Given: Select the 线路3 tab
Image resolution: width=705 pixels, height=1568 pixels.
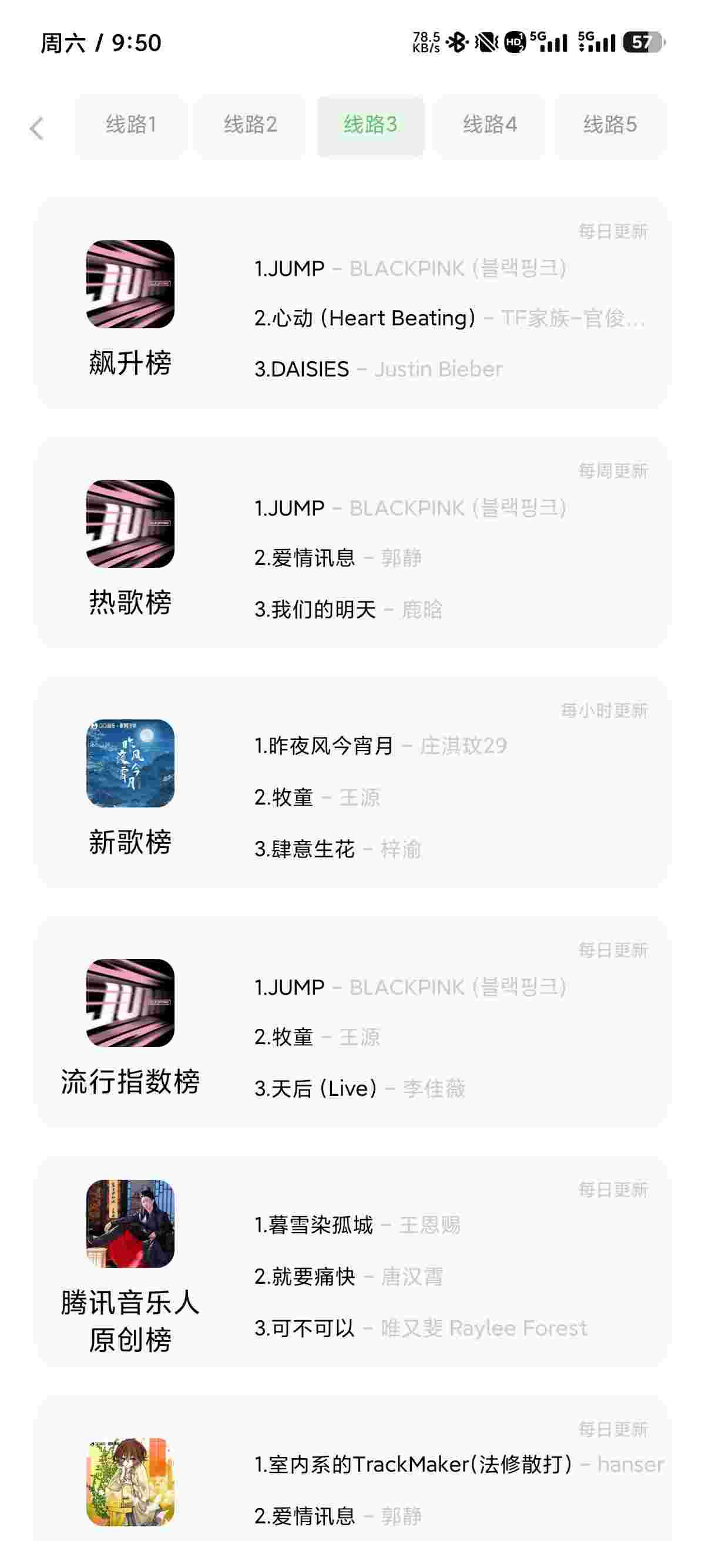Looking at the screenshot, I should (x=370, y=126).
